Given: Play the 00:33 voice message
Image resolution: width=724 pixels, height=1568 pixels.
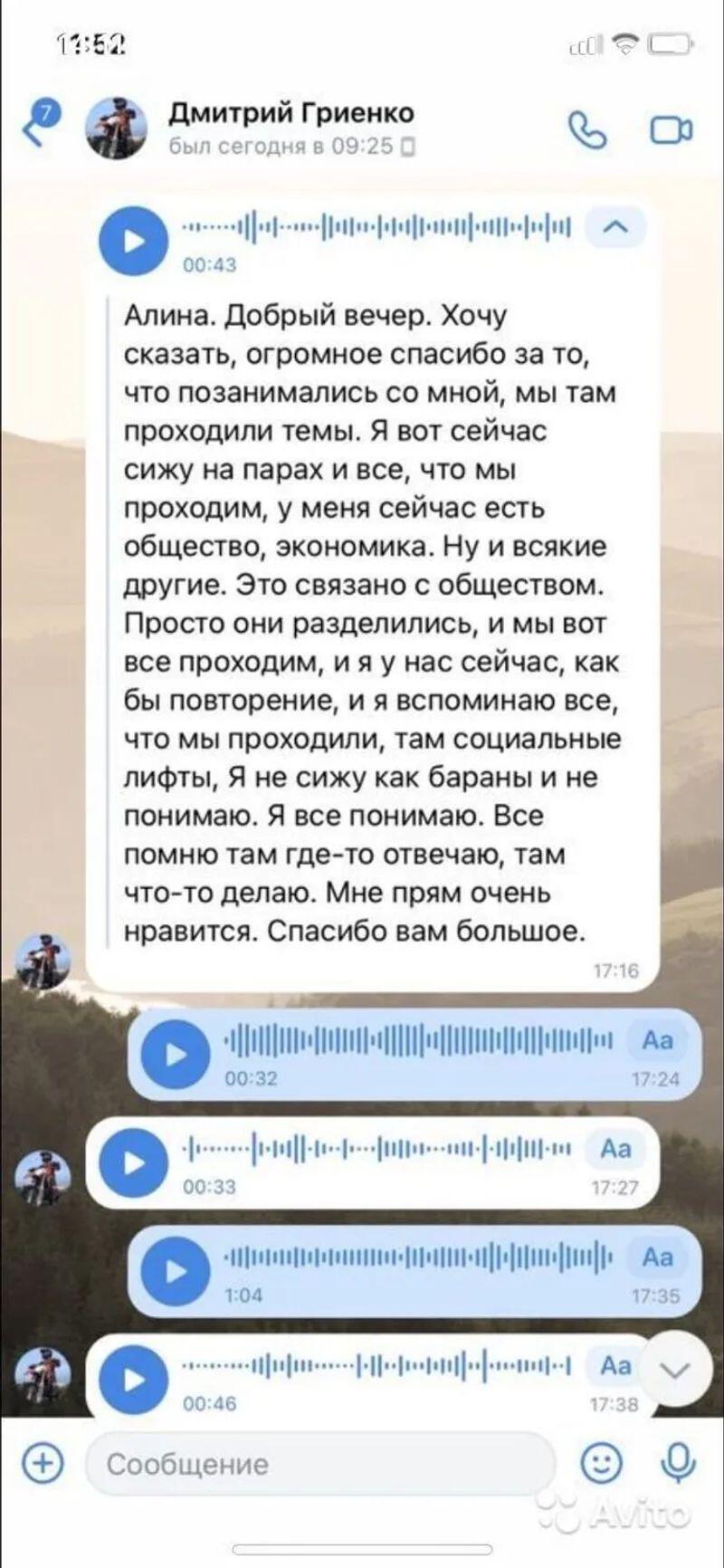Looking at the screenshot, I should click(134, 1163).
